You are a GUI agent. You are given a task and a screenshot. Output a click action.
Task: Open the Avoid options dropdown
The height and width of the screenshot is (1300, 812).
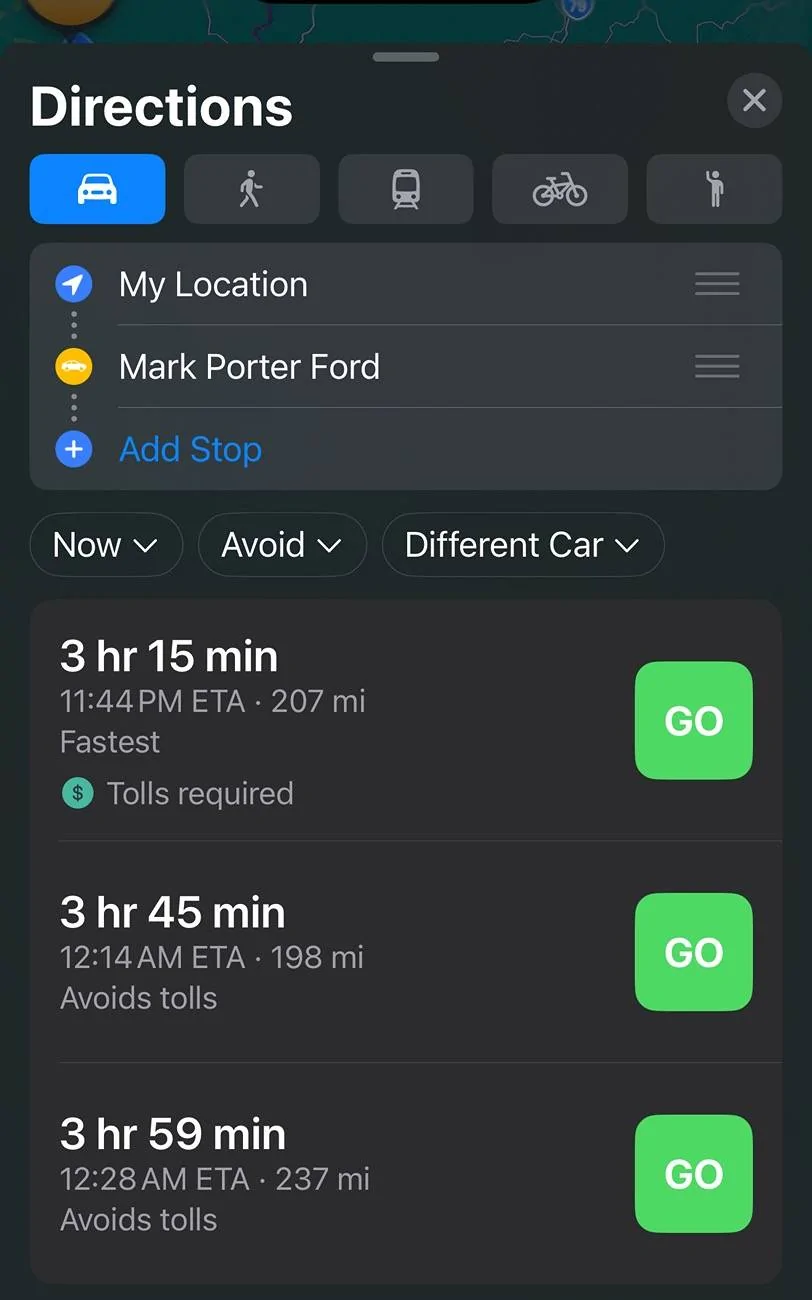[282, 545]
